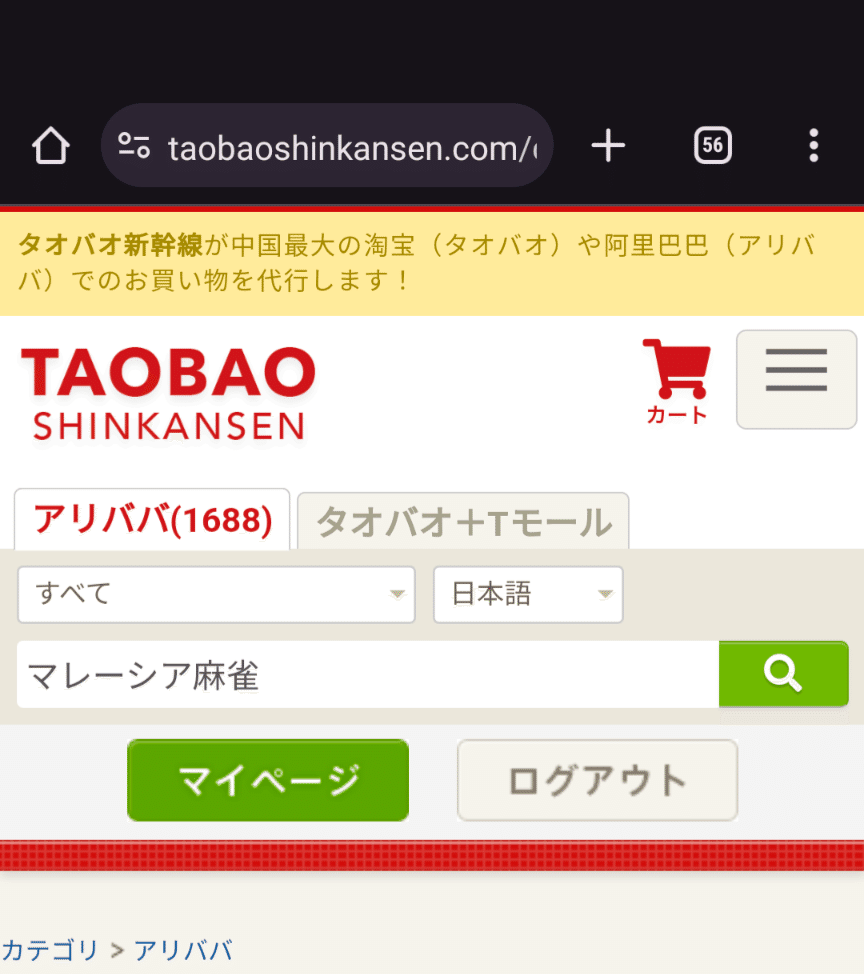The height and width of the screenshot is (974, 864).
Task: Open the browser overflow menu
Action: pos(813,146)
